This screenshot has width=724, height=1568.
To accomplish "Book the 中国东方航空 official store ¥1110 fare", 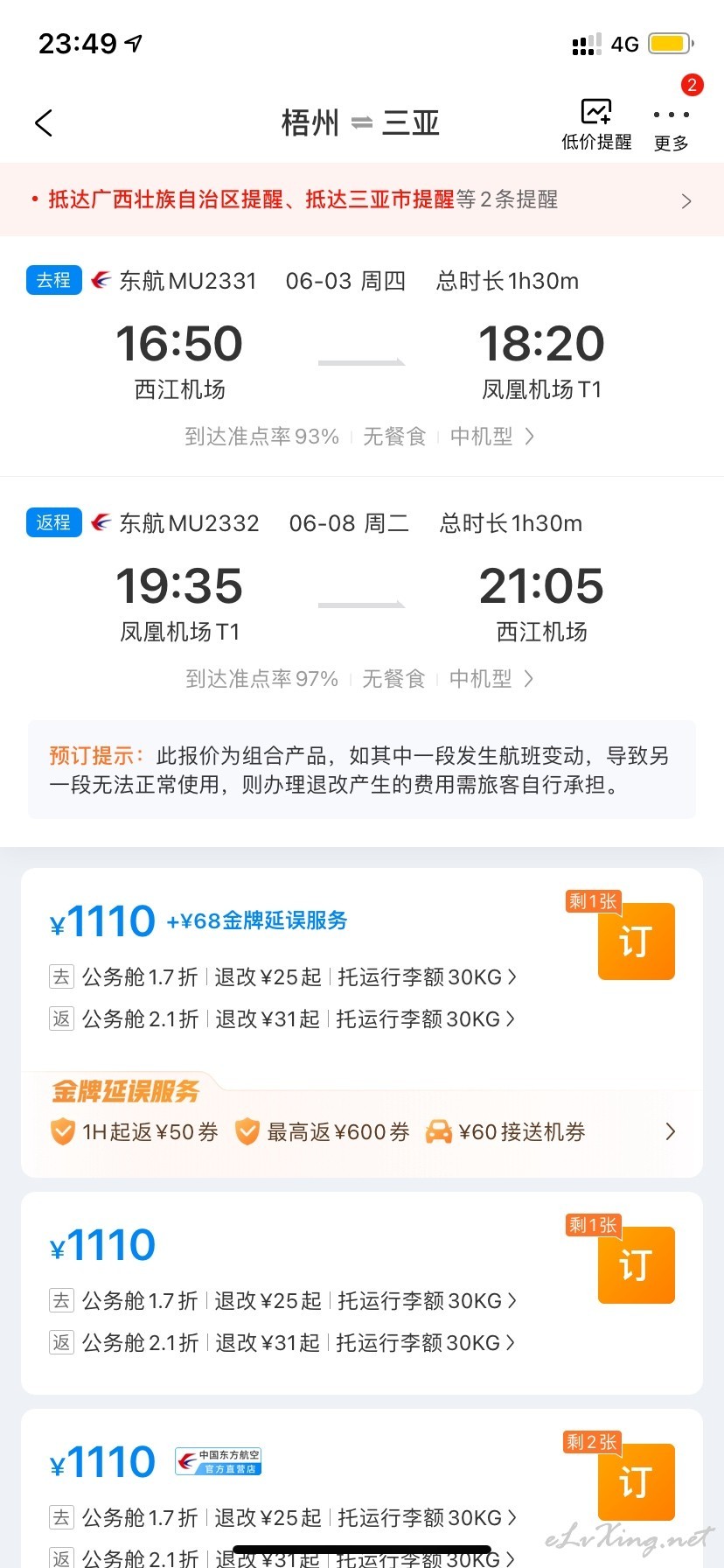I will tap(636, 1482).
